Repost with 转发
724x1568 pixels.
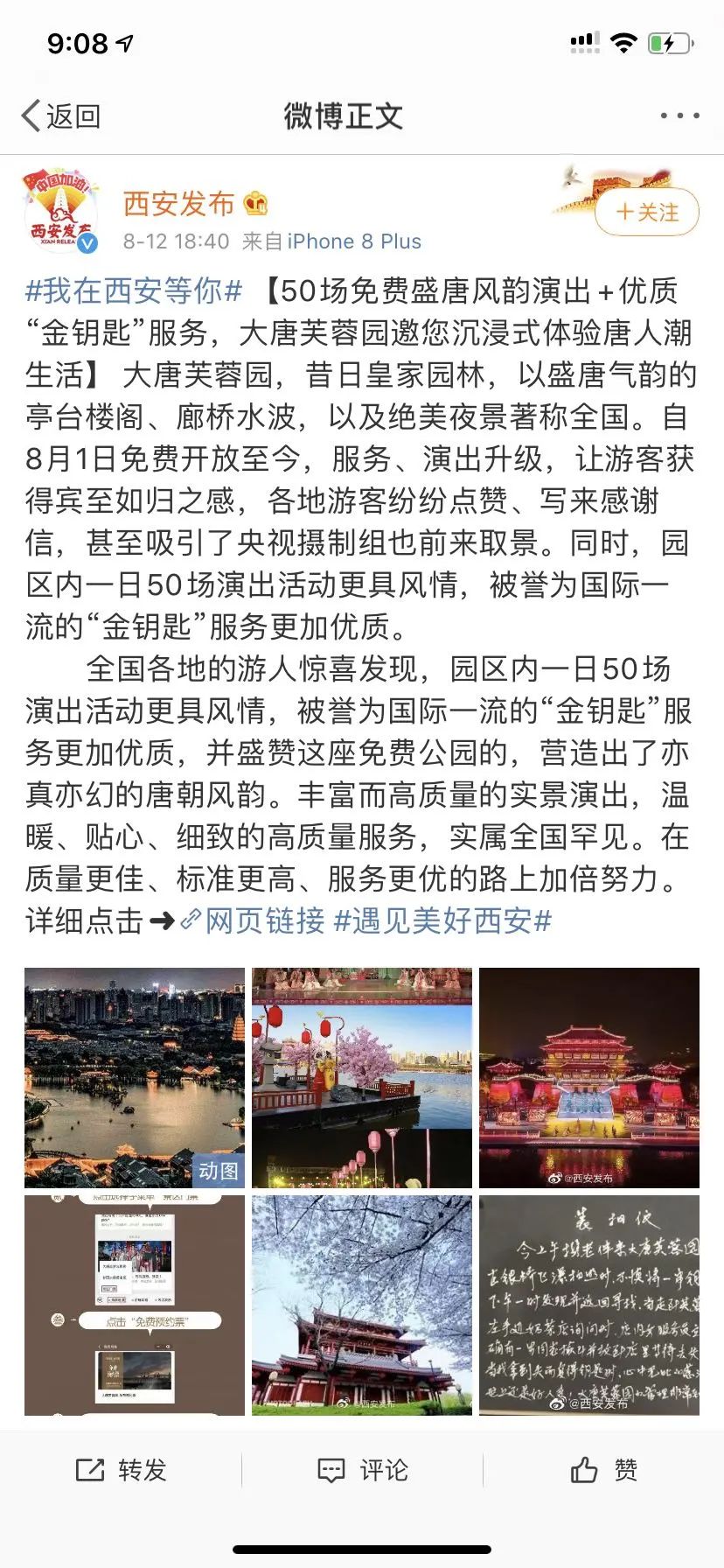(x=121, y=1470)
